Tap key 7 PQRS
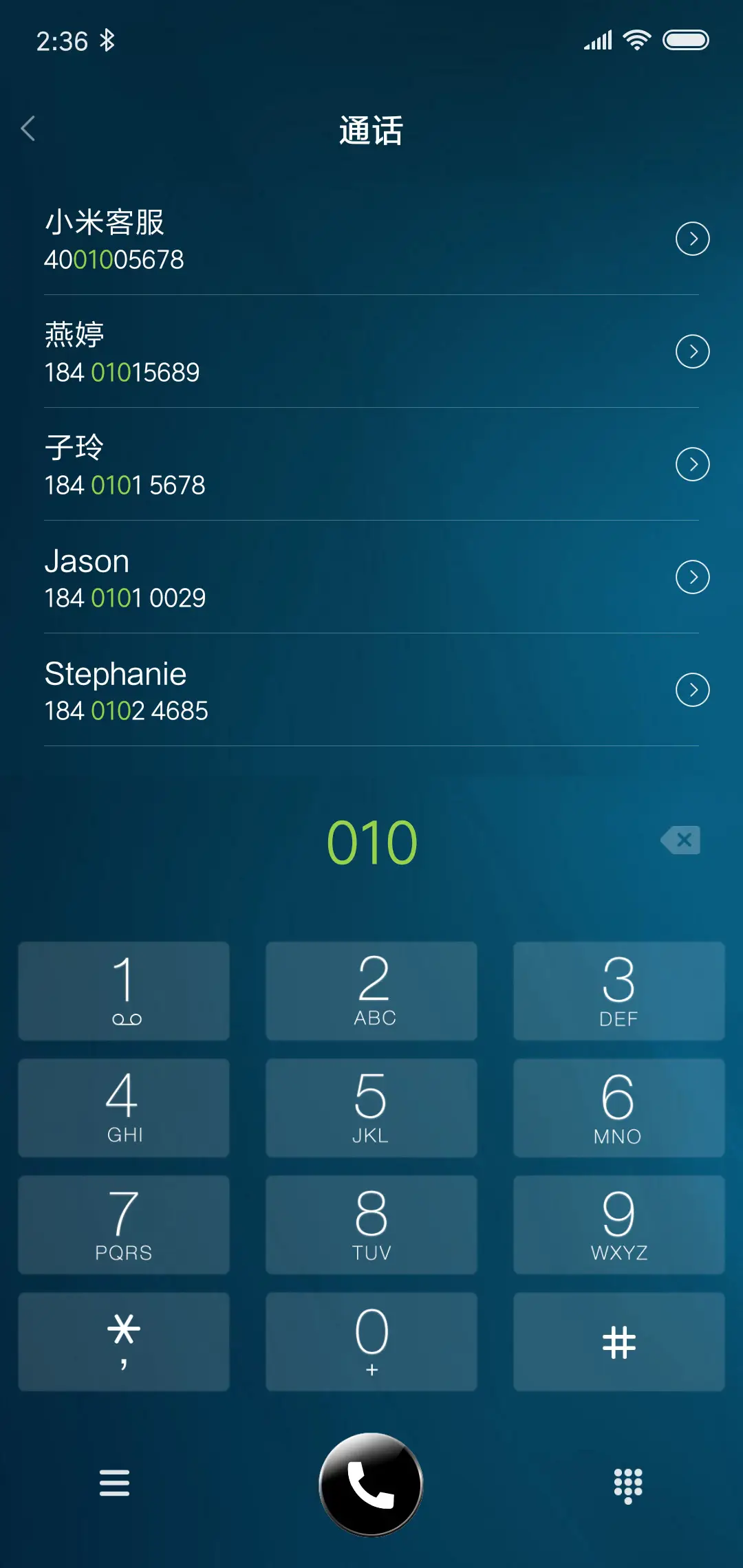This screenshot has width=743, height=1568. (x=124, y=1224)
